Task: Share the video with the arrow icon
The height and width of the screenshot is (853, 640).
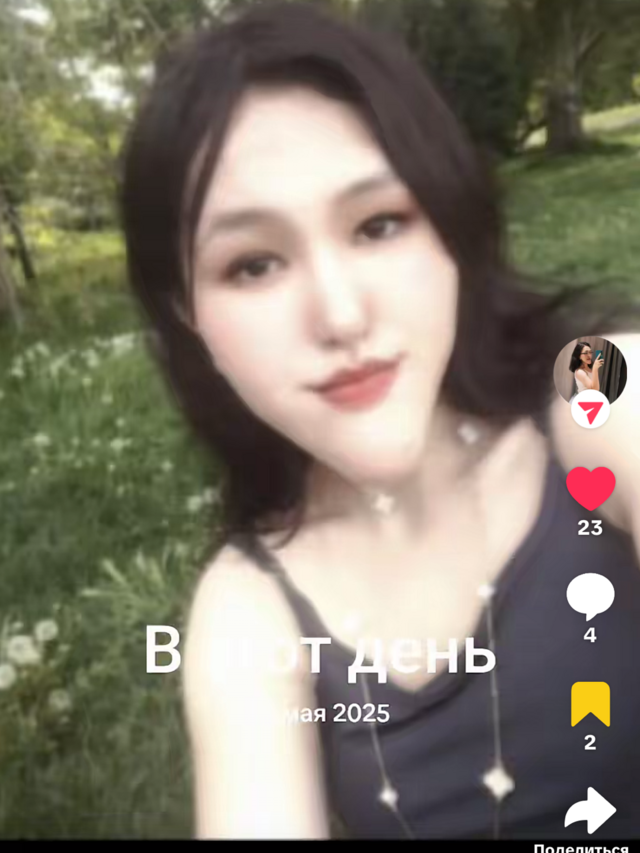Action: [590, 810]
